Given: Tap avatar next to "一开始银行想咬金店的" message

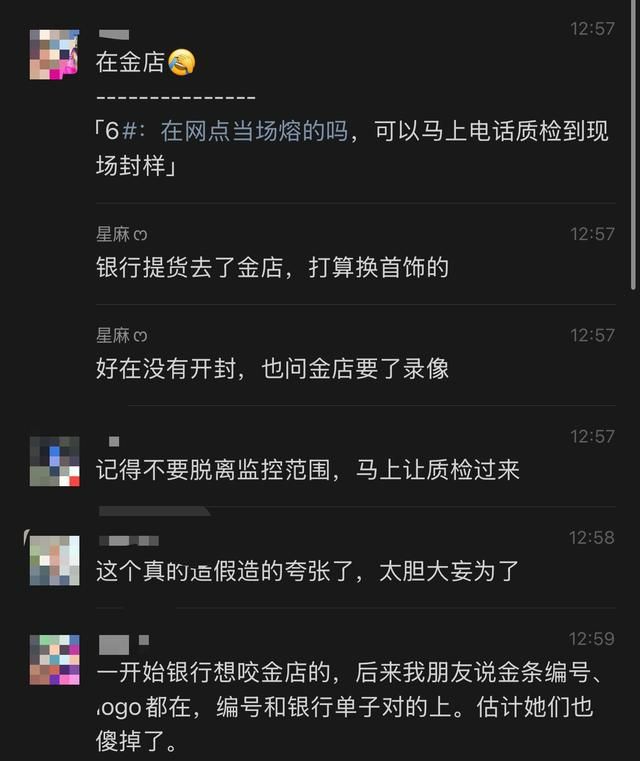Looking at the screenshot, I should point(54,659).
